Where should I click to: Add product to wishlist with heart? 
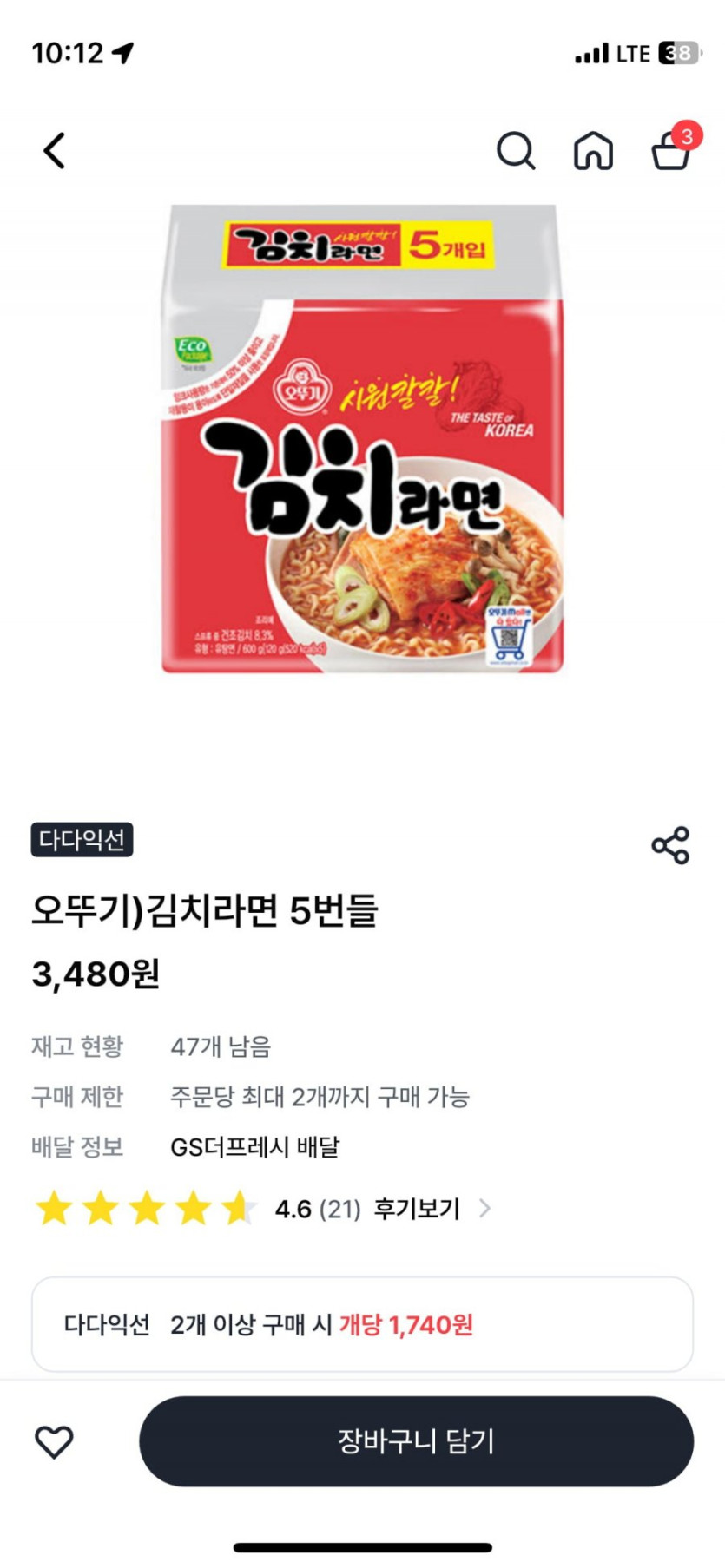(x=54, y=1441)
